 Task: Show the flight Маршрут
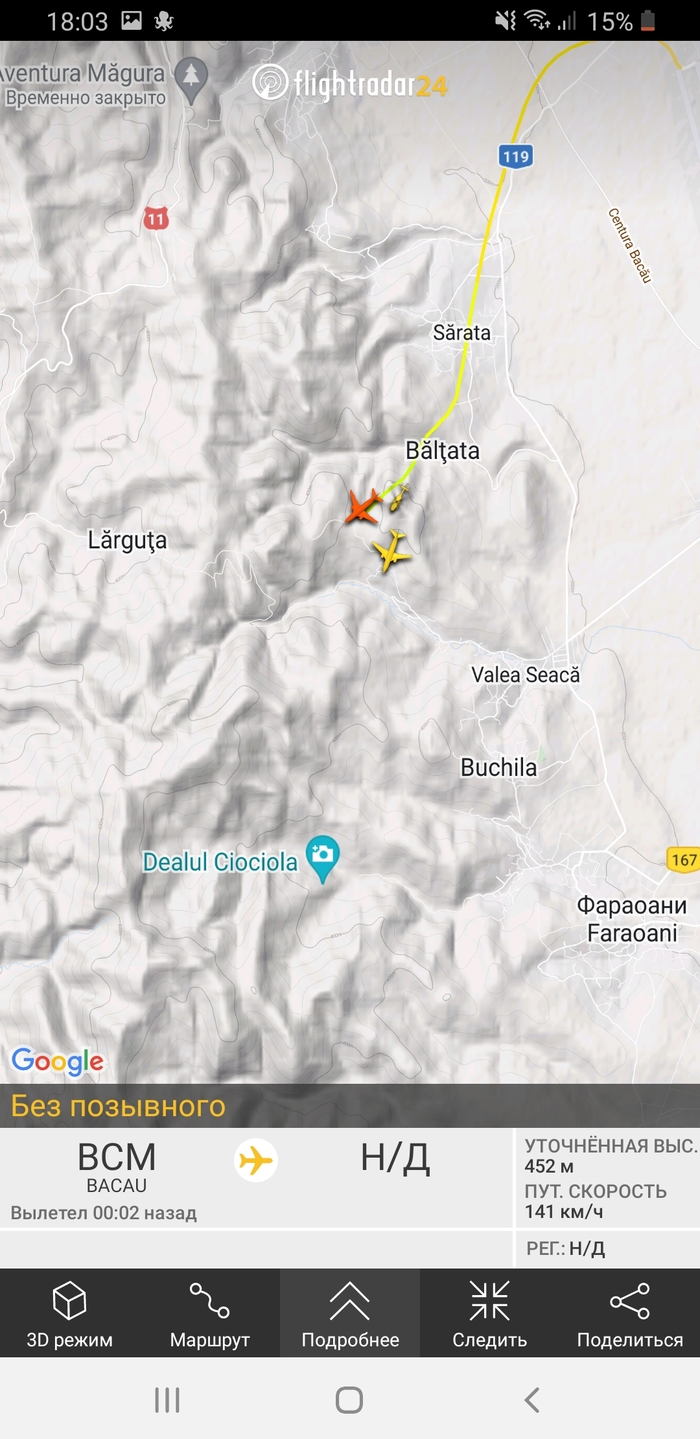(209, 1313)
